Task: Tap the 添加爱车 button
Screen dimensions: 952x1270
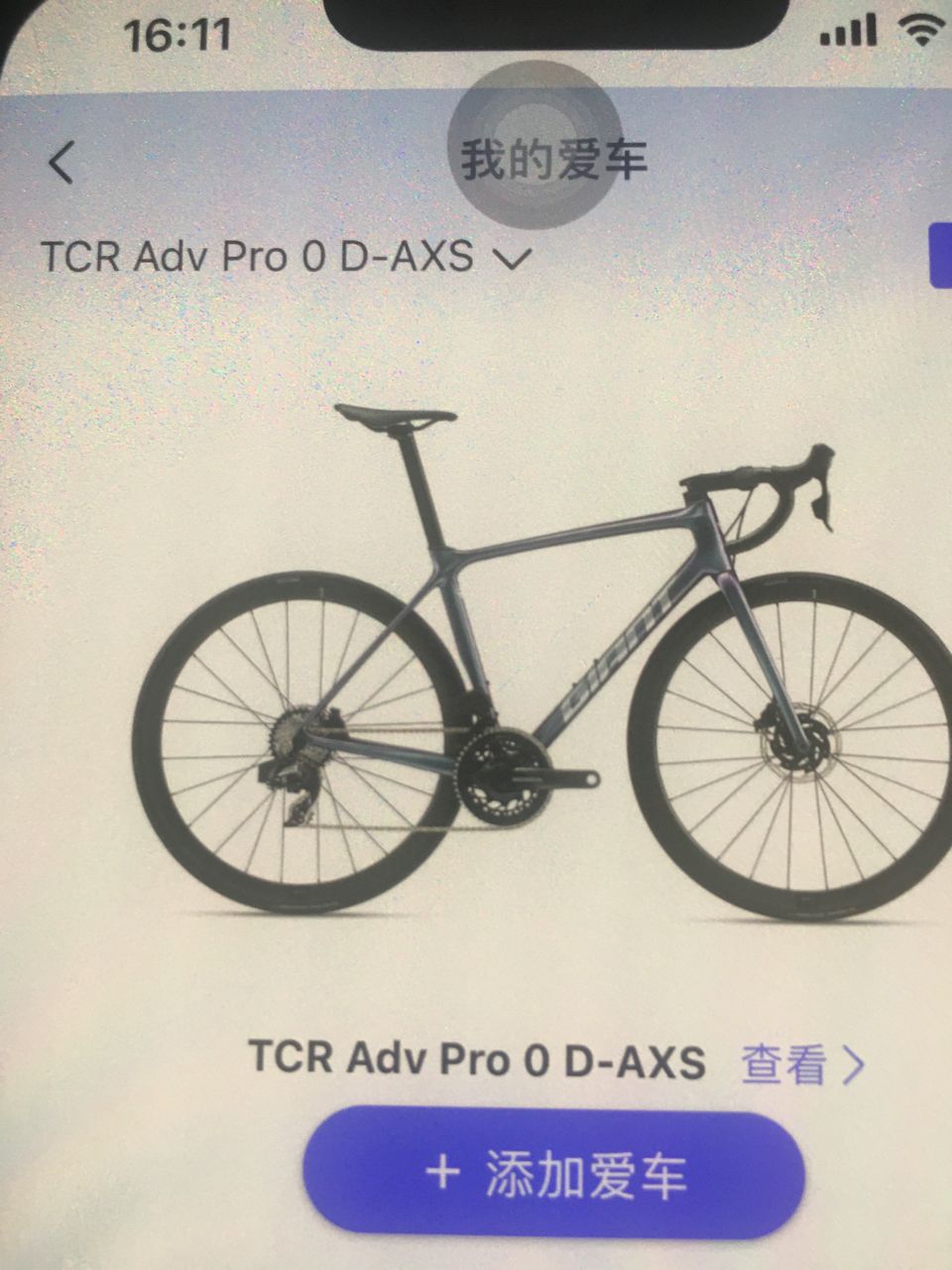Action: (x=553, y=1175)
